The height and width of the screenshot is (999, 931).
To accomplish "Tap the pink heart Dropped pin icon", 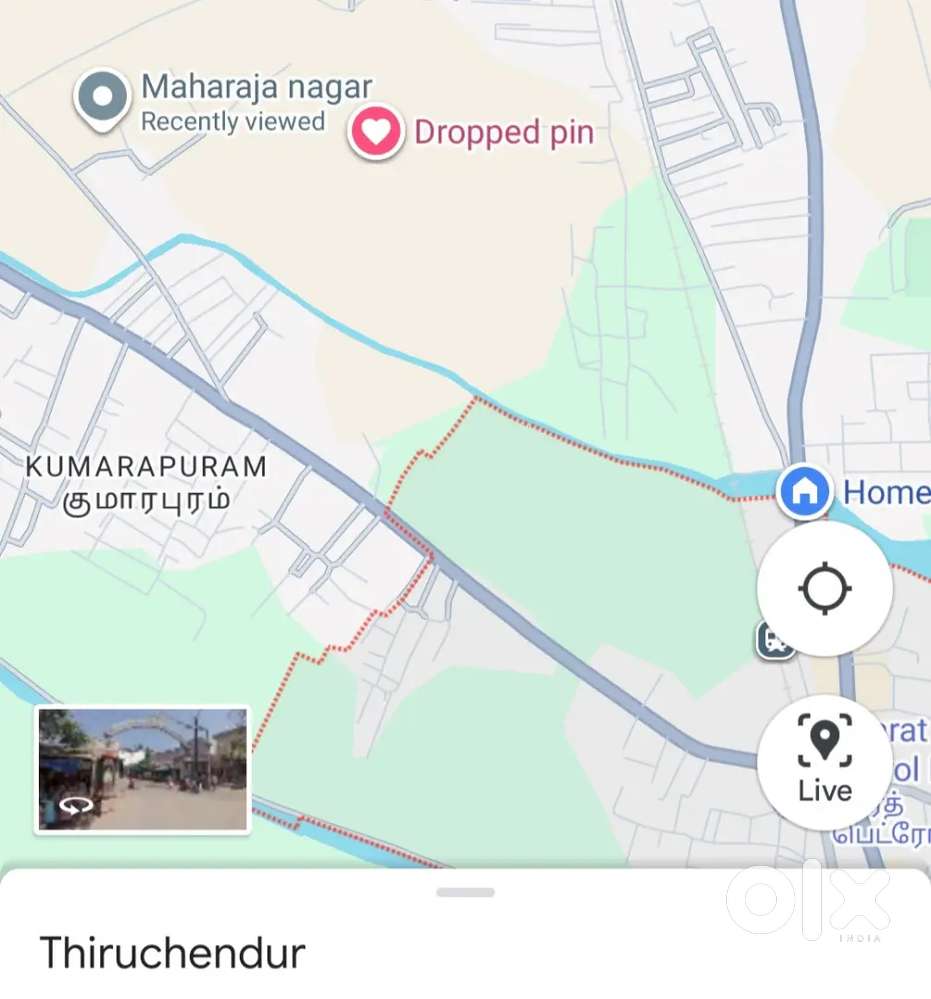I will click(375, 132).
